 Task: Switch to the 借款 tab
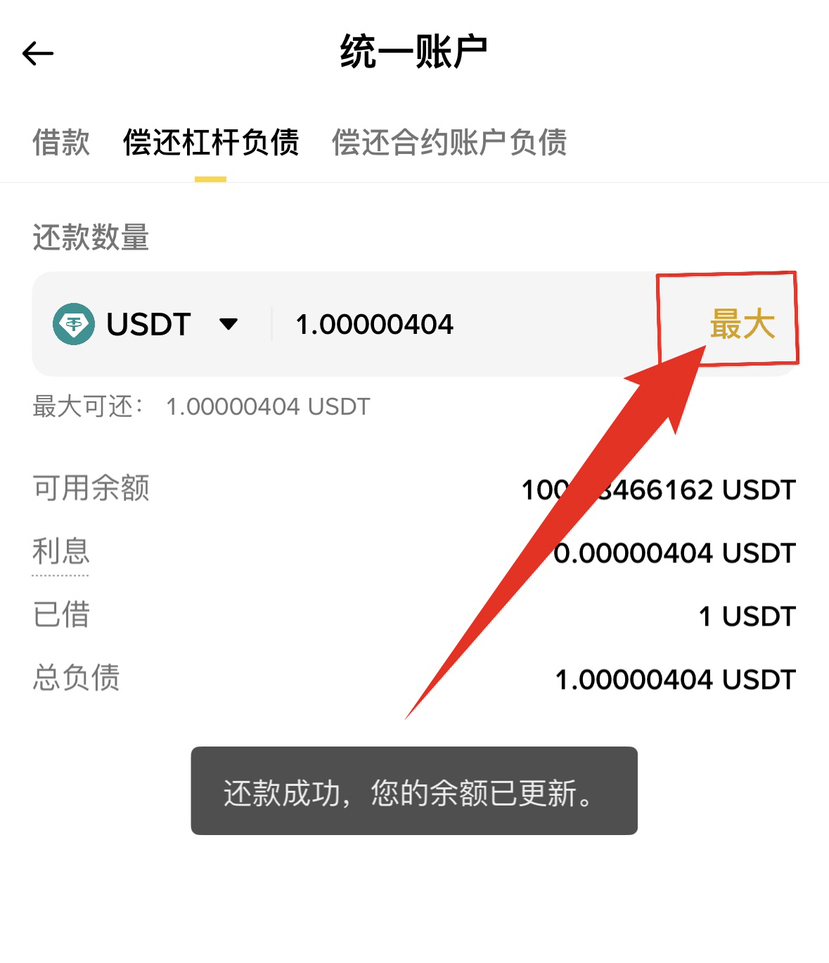point(62,142)
